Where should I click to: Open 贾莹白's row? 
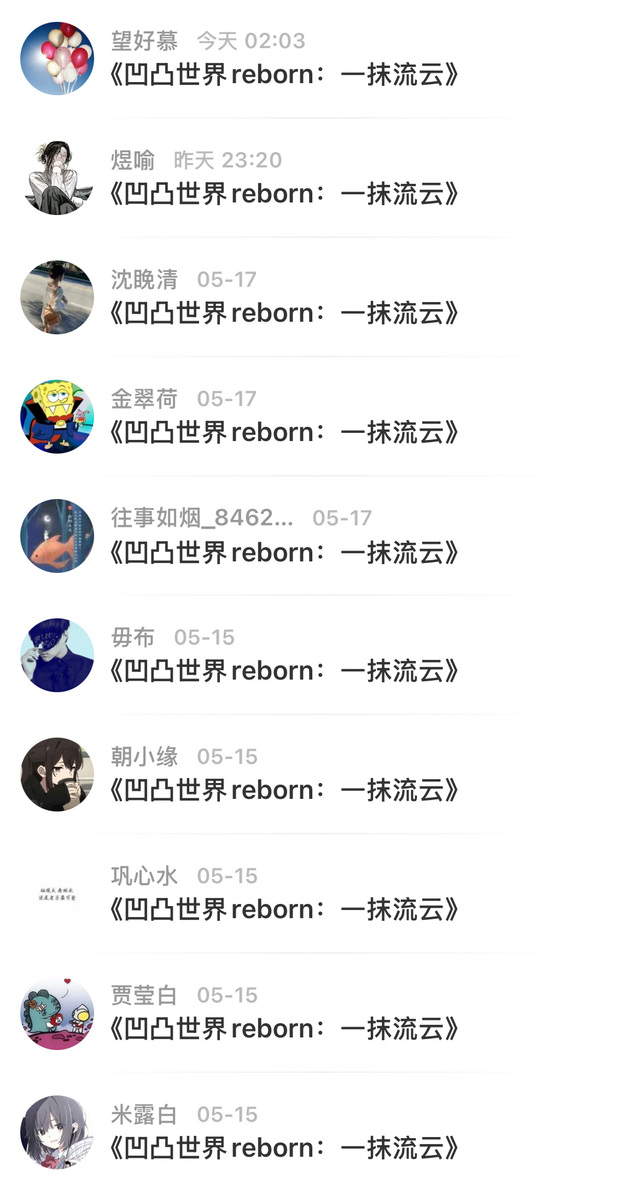(284, 1028)
